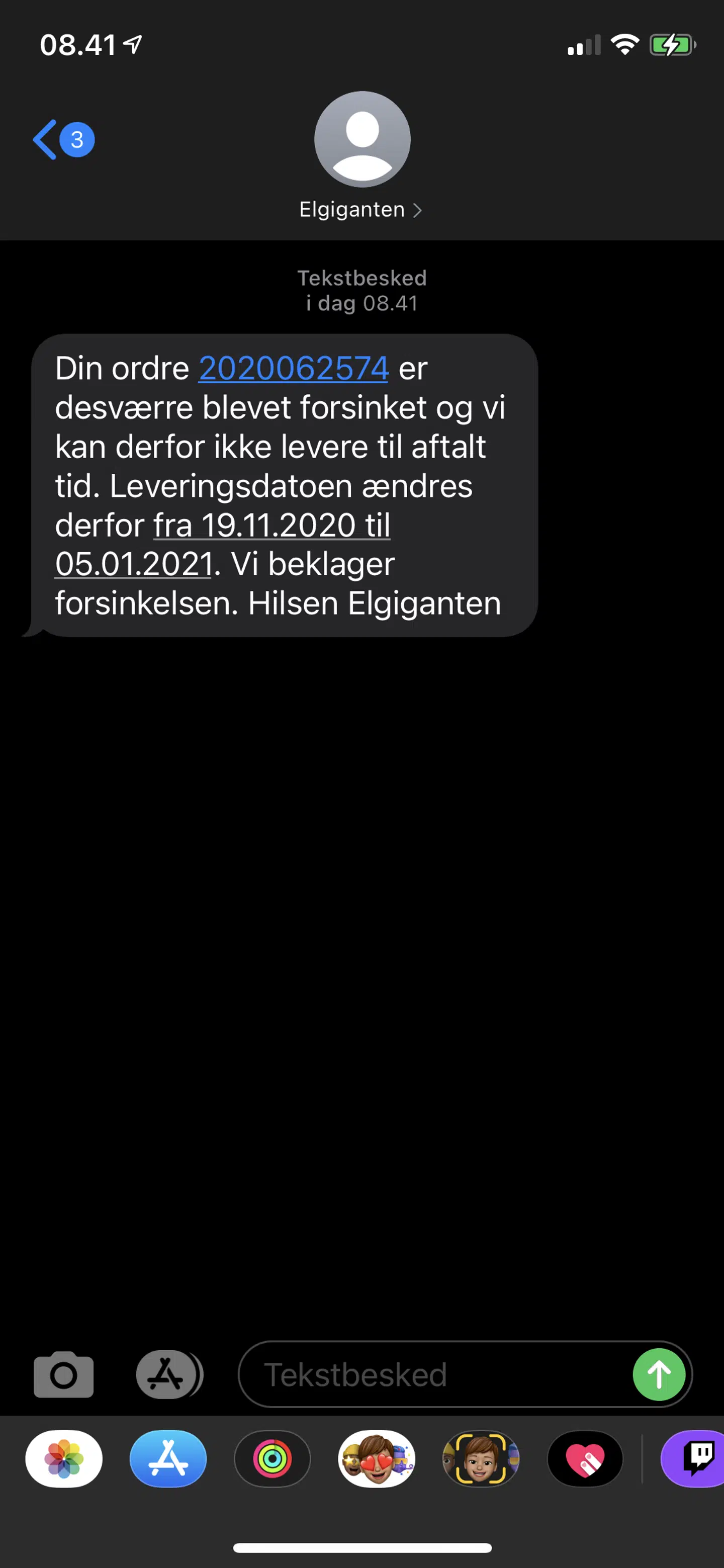Open Memoji stickers with heart eyes

377,1458
